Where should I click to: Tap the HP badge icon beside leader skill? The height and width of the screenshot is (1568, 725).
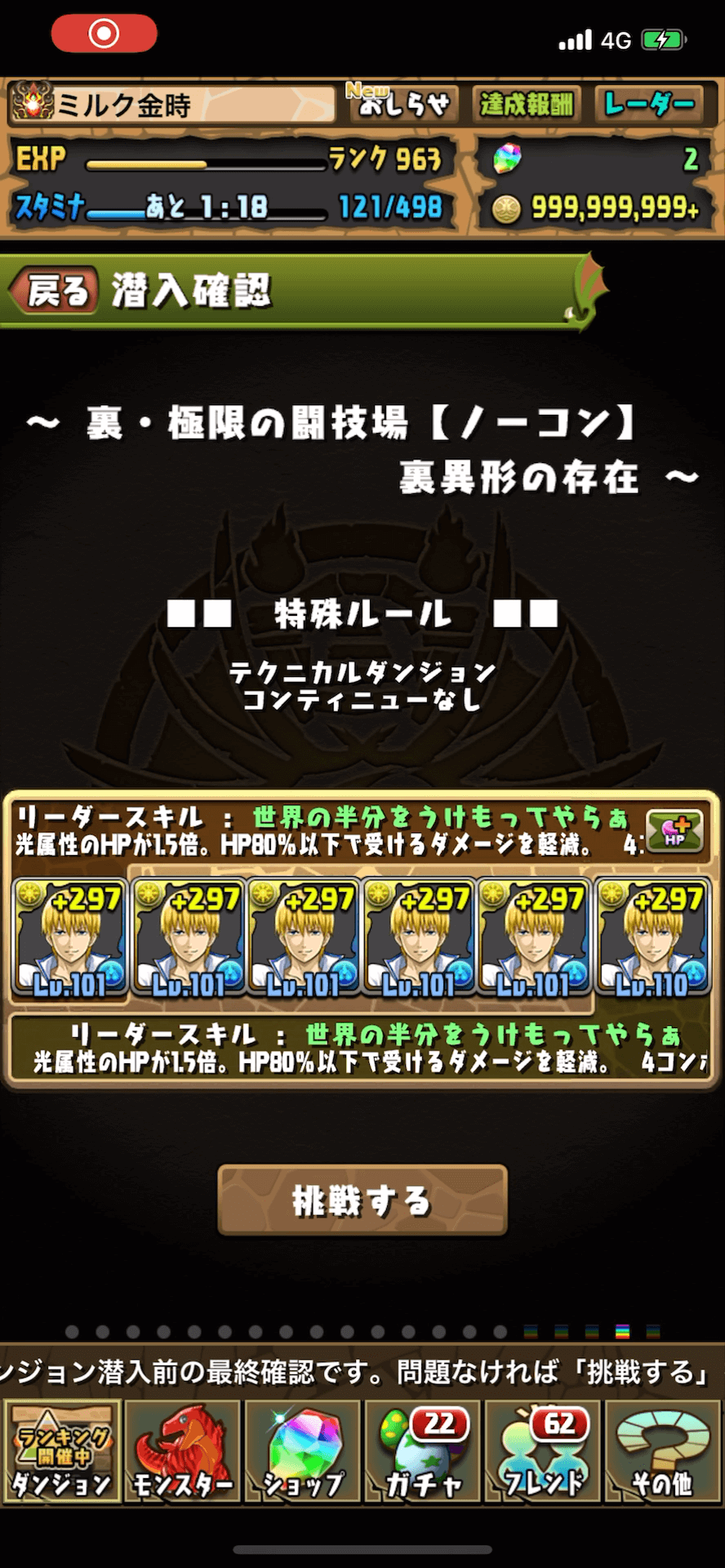tap(674, 831)
